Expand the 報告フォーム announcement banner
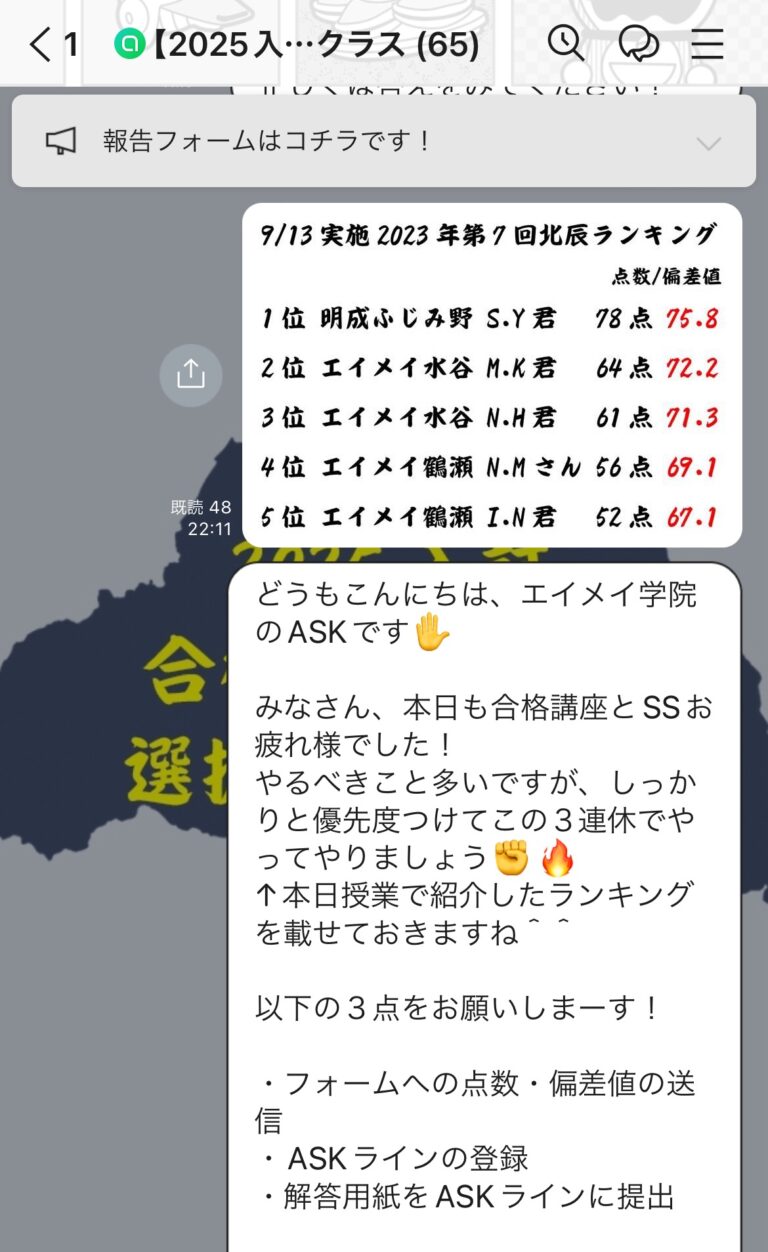Screen dimensions: 768x1252 pyautogui.click(x=708, y=143)
